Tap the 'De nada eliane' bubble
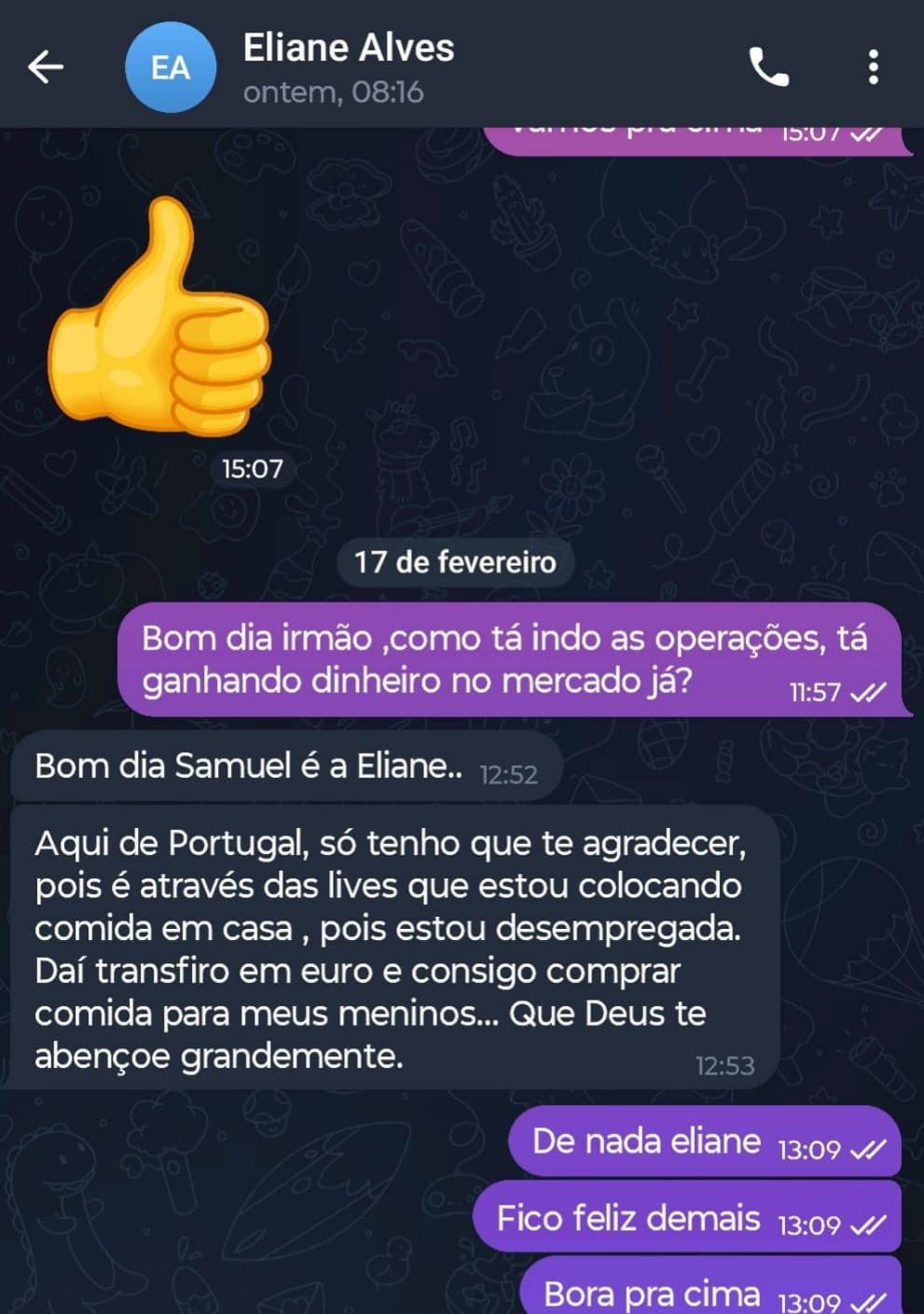The height and width of the screenshot is (1314, 924). [643, 1140]
